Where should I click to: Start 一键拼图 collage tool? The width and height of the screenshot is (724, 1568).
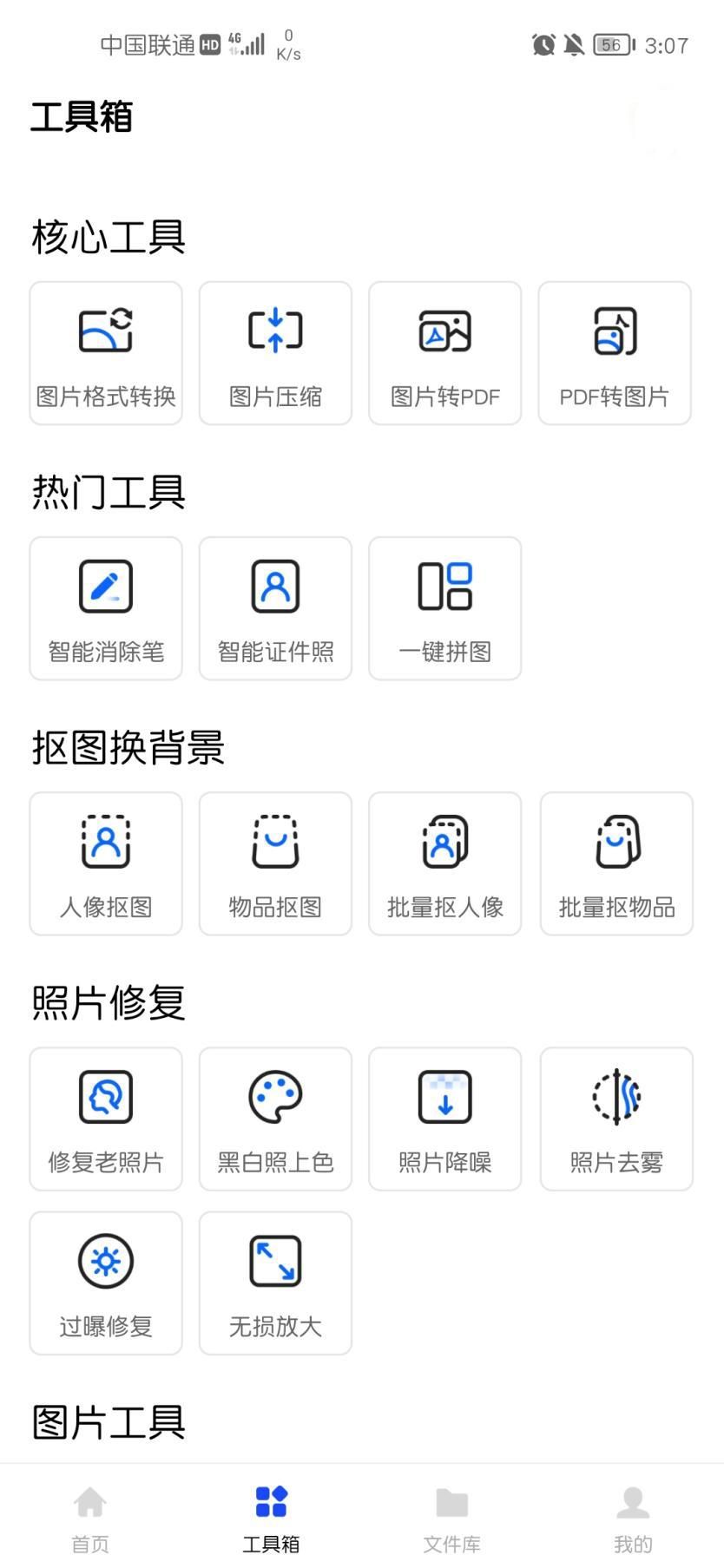coord(444,608)
